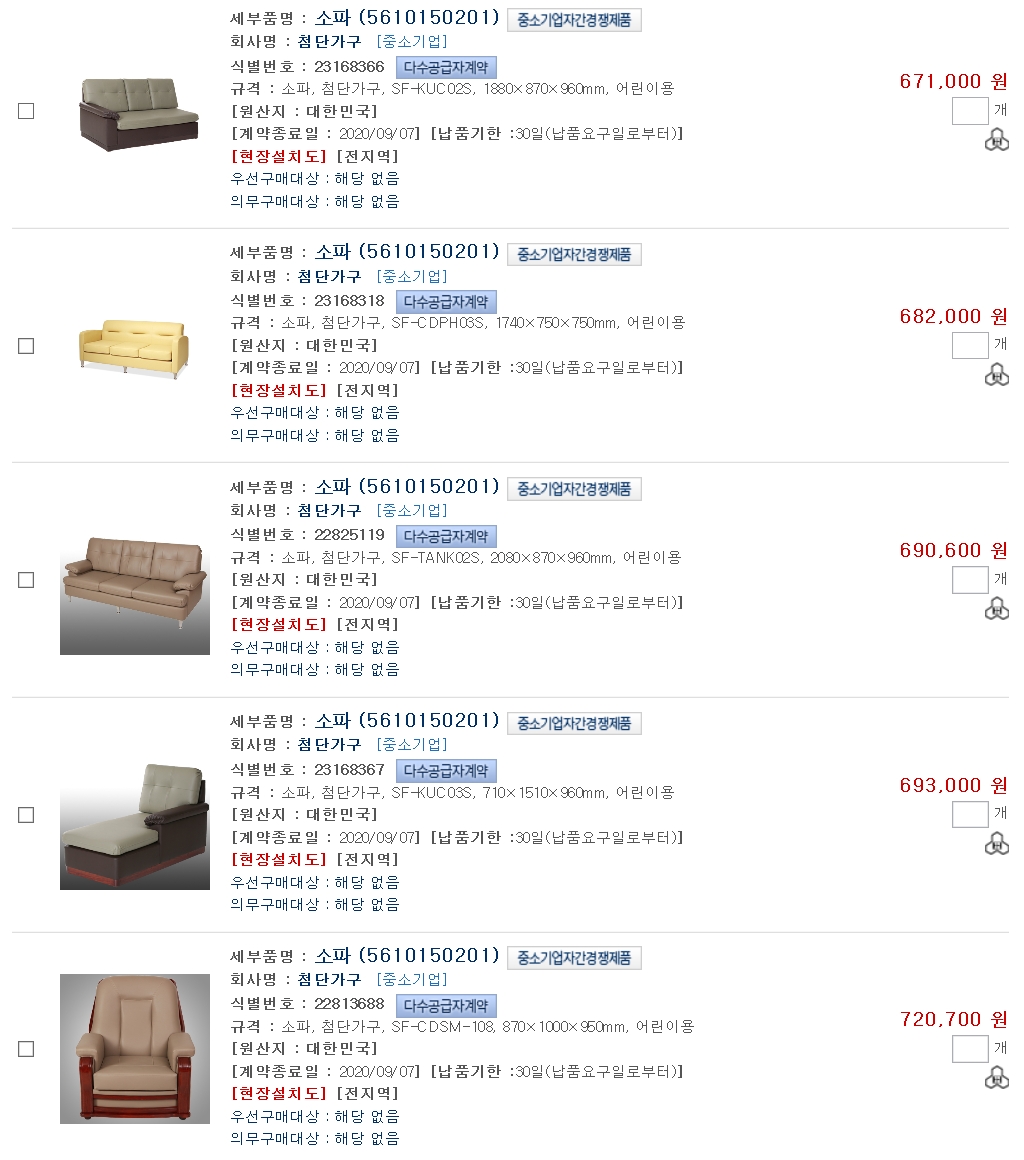Open the SF-CDSM-108 armchair image
The image size is (1024, 1160).
tap(134, 1049)
